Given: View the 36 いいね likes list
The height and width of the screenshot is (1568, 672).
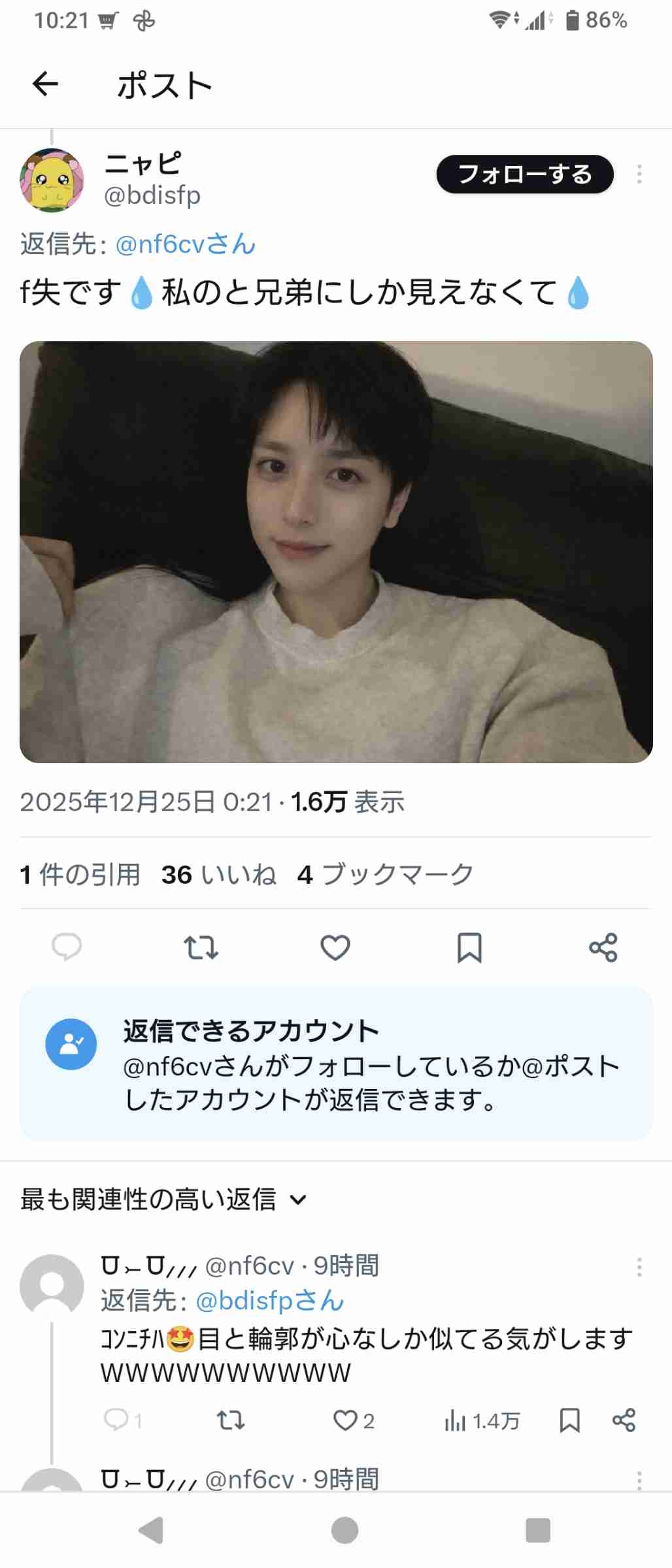Looking at the screenshot, I should (218, 874).
